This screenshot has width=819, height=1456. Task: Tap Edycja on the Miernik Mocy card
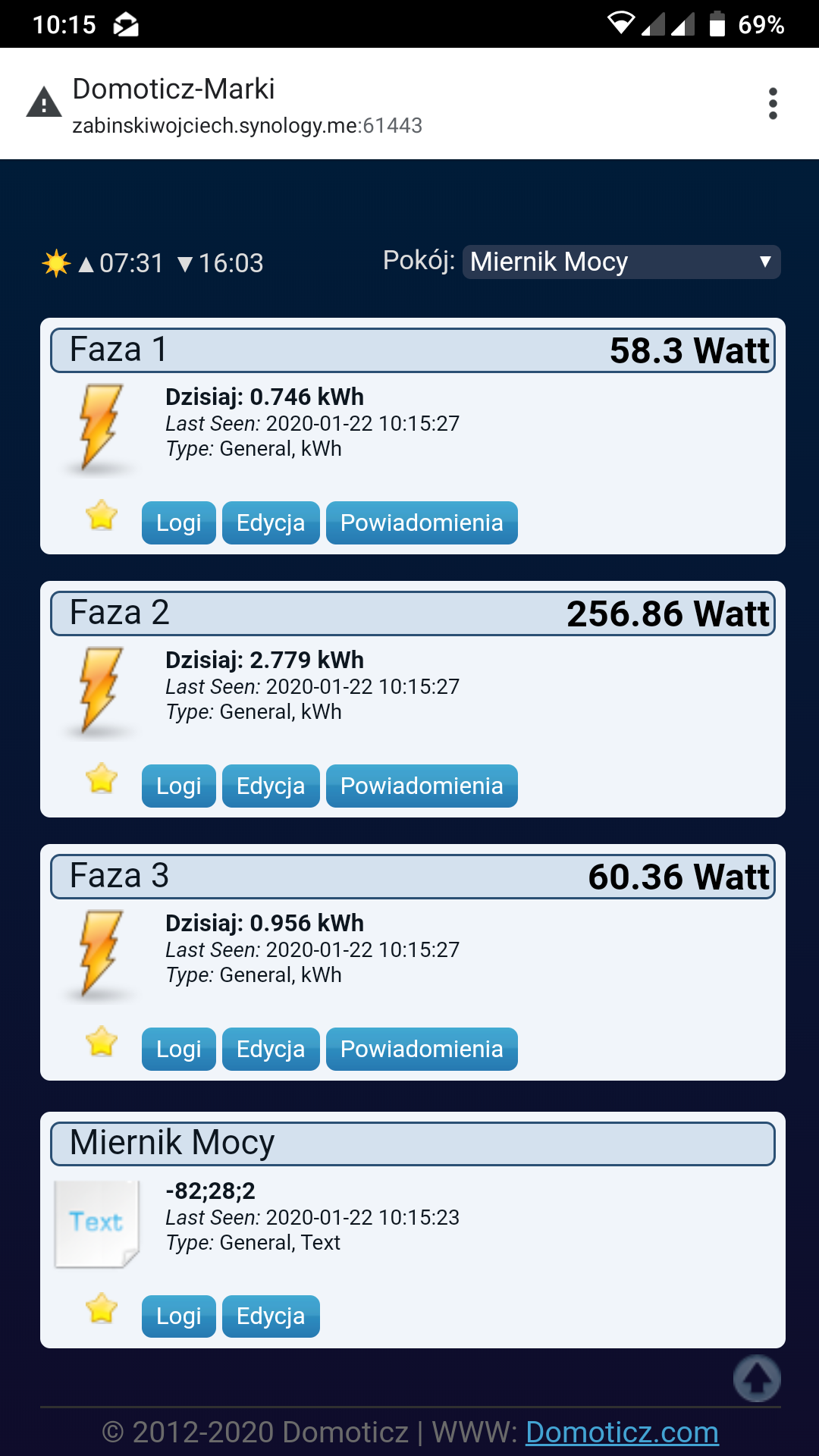[x=271, y=1316]
